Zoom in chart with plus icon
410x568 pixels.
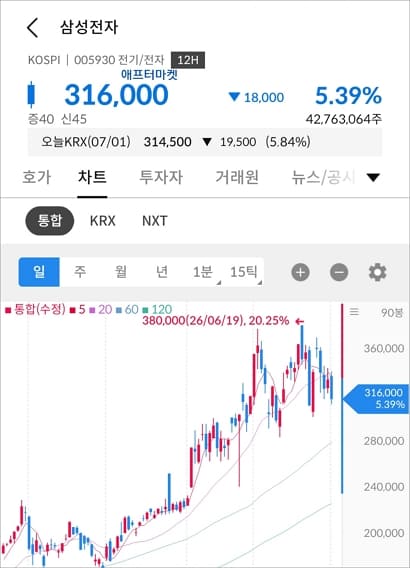[x=301, y=272]
